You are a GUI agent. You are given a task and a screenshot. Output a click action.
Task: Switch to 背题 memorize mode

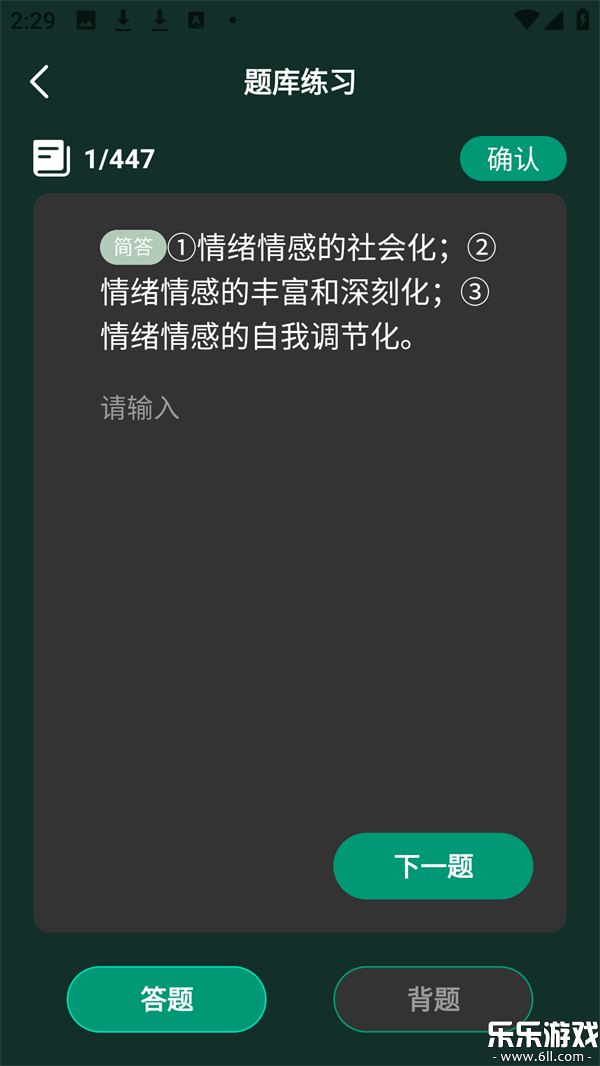(x=433, y=999)
